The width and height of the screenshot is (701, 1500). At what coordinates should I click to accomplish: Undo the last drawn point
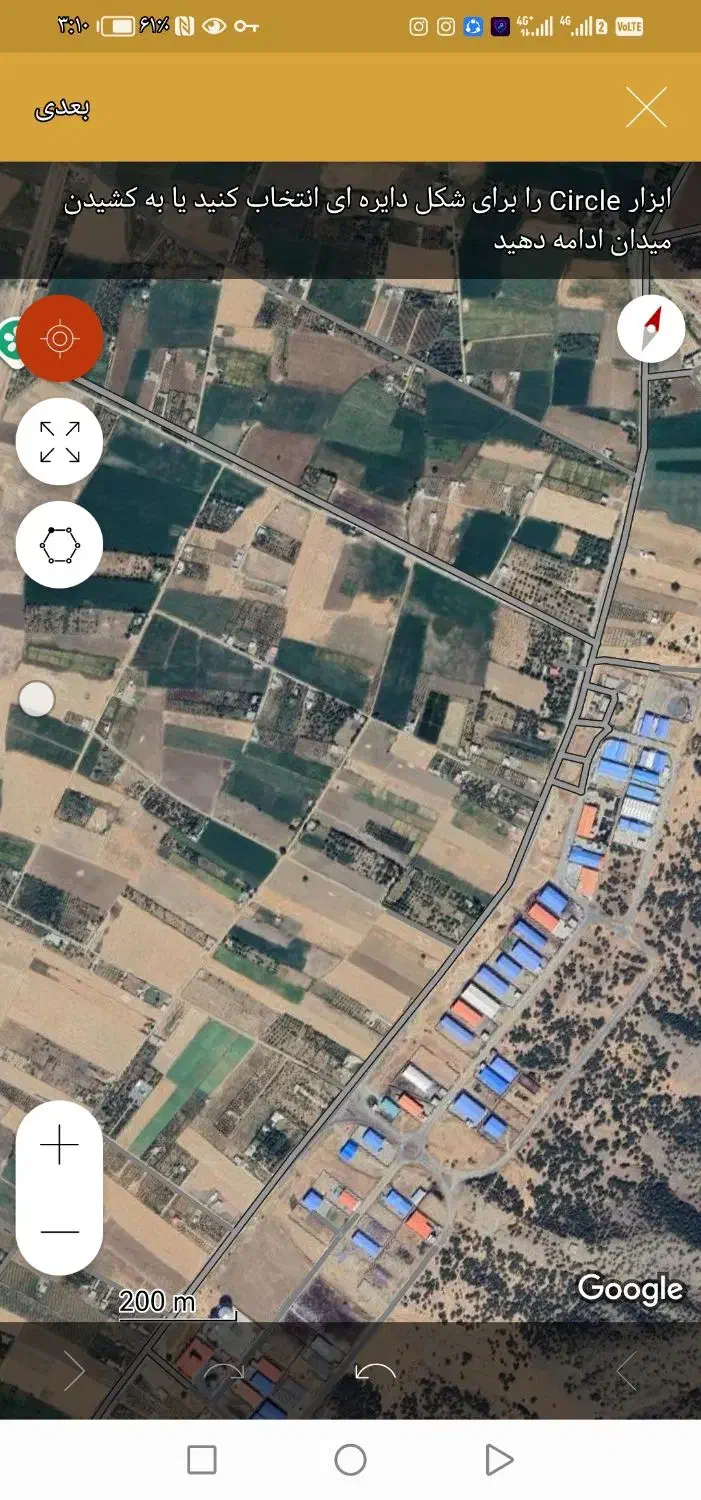[375, 1372]
